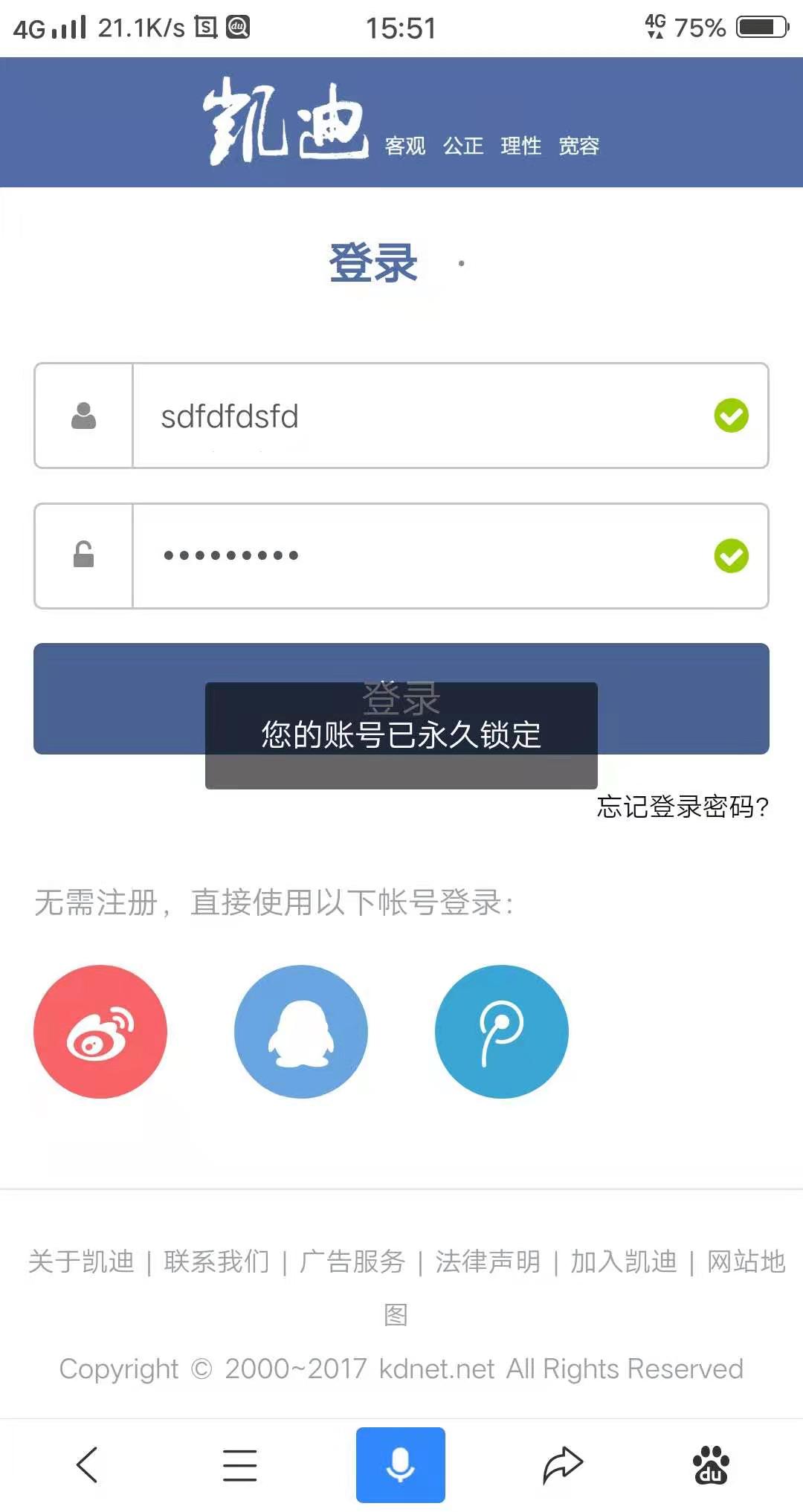Tap the blue 登录 login button

(x=112, y=699)
